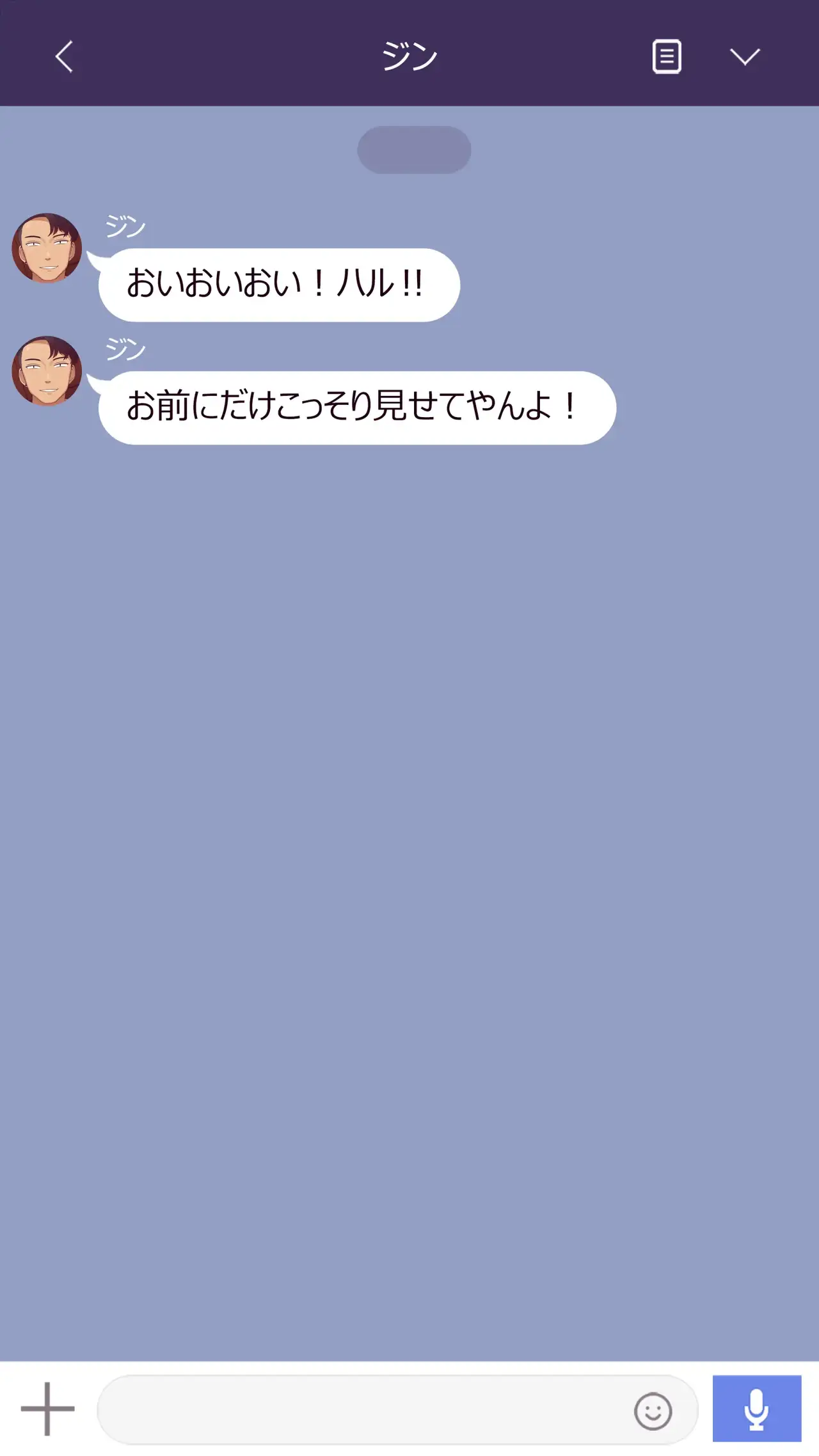Screen dimensions: 819x1456
Task: Open the plus attachment menu
Action: point(47,1409)
